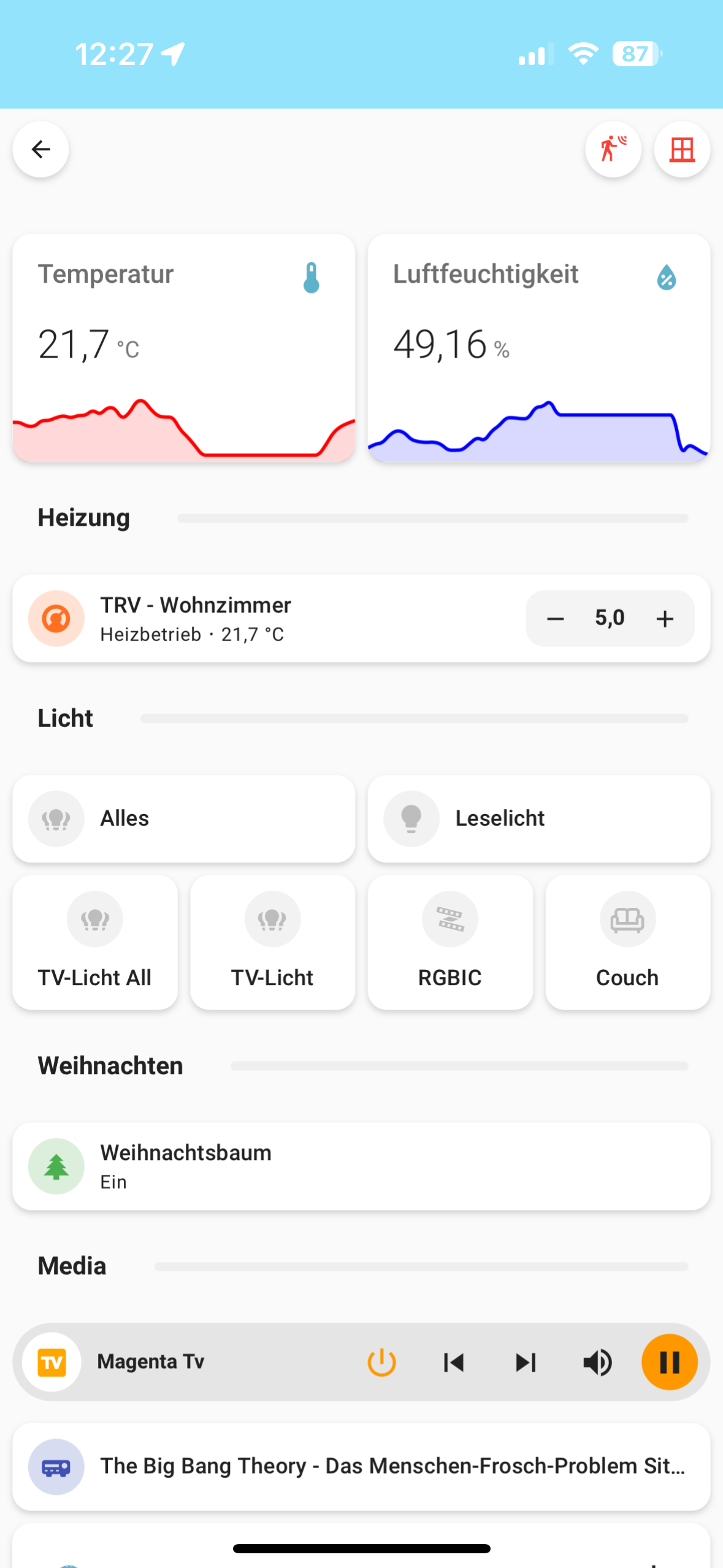Increase TRV Wohnzimmer target temperature

pyautogui.click(x=665, y=618)
